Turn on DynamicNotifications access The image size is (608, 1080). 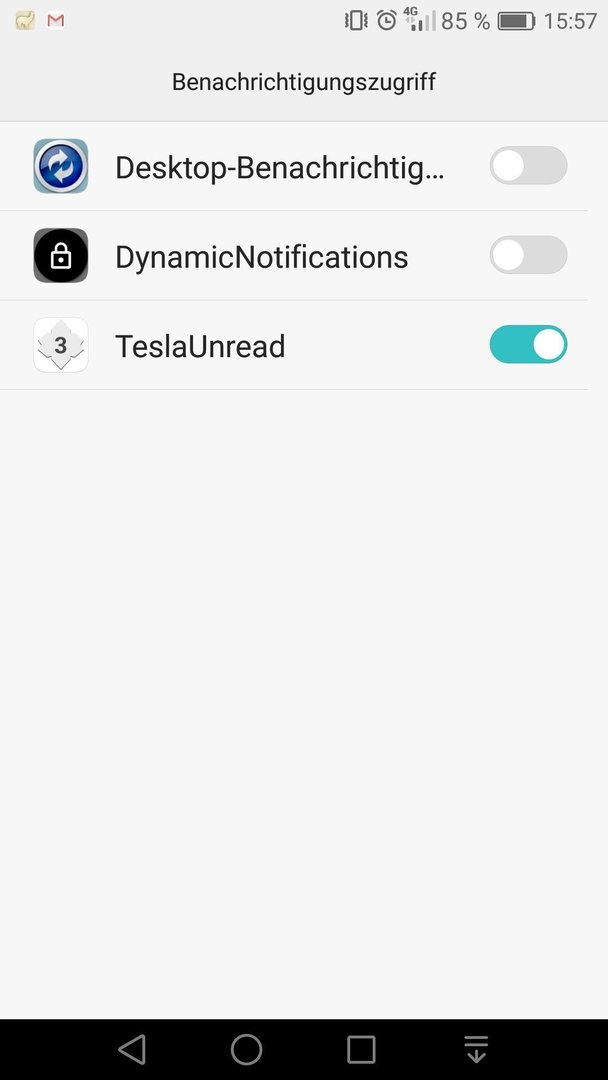click(x=528, y=256)
